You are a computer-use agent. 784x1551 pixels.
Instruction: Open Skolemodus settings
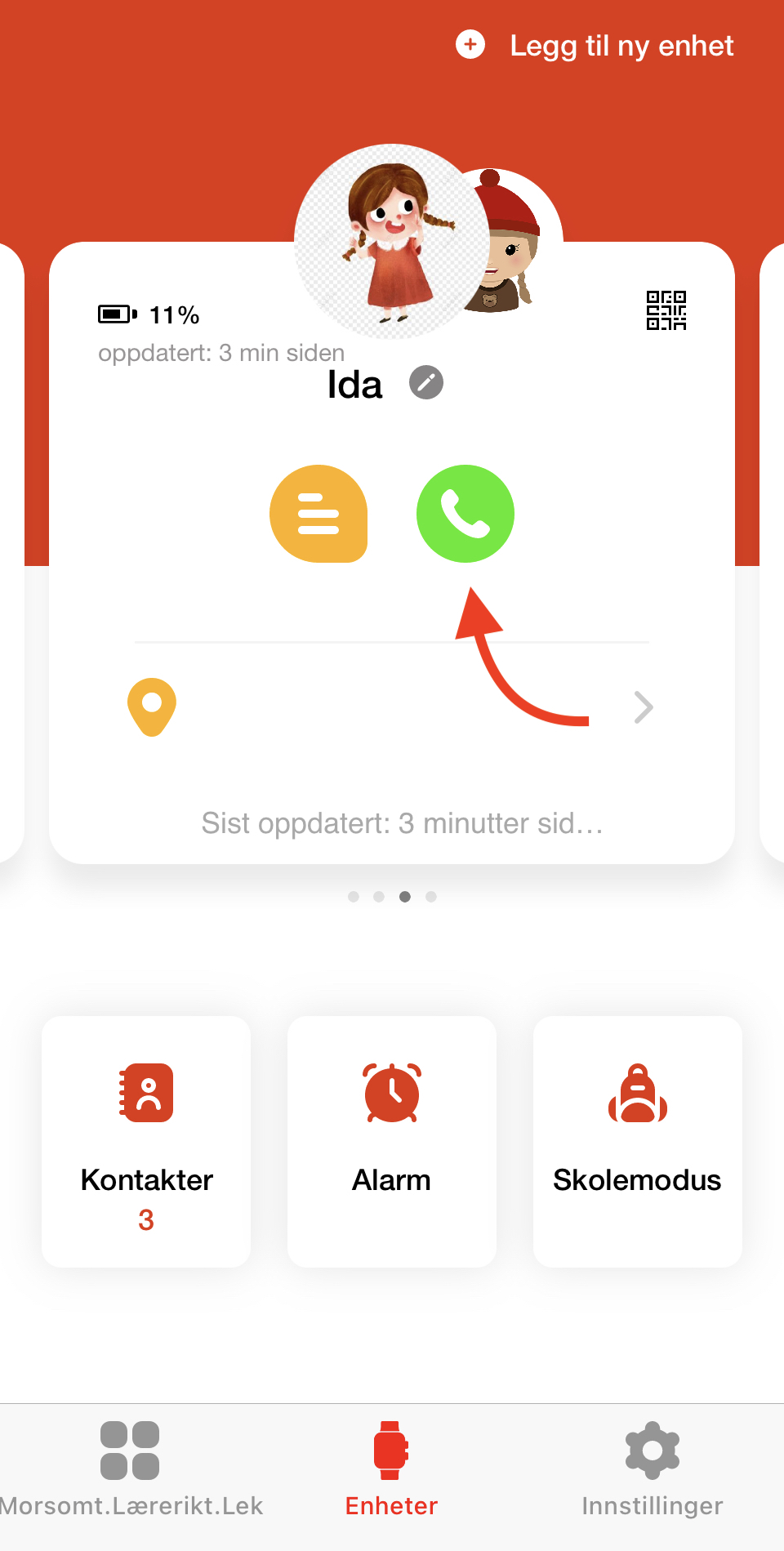click(637, 1141)
